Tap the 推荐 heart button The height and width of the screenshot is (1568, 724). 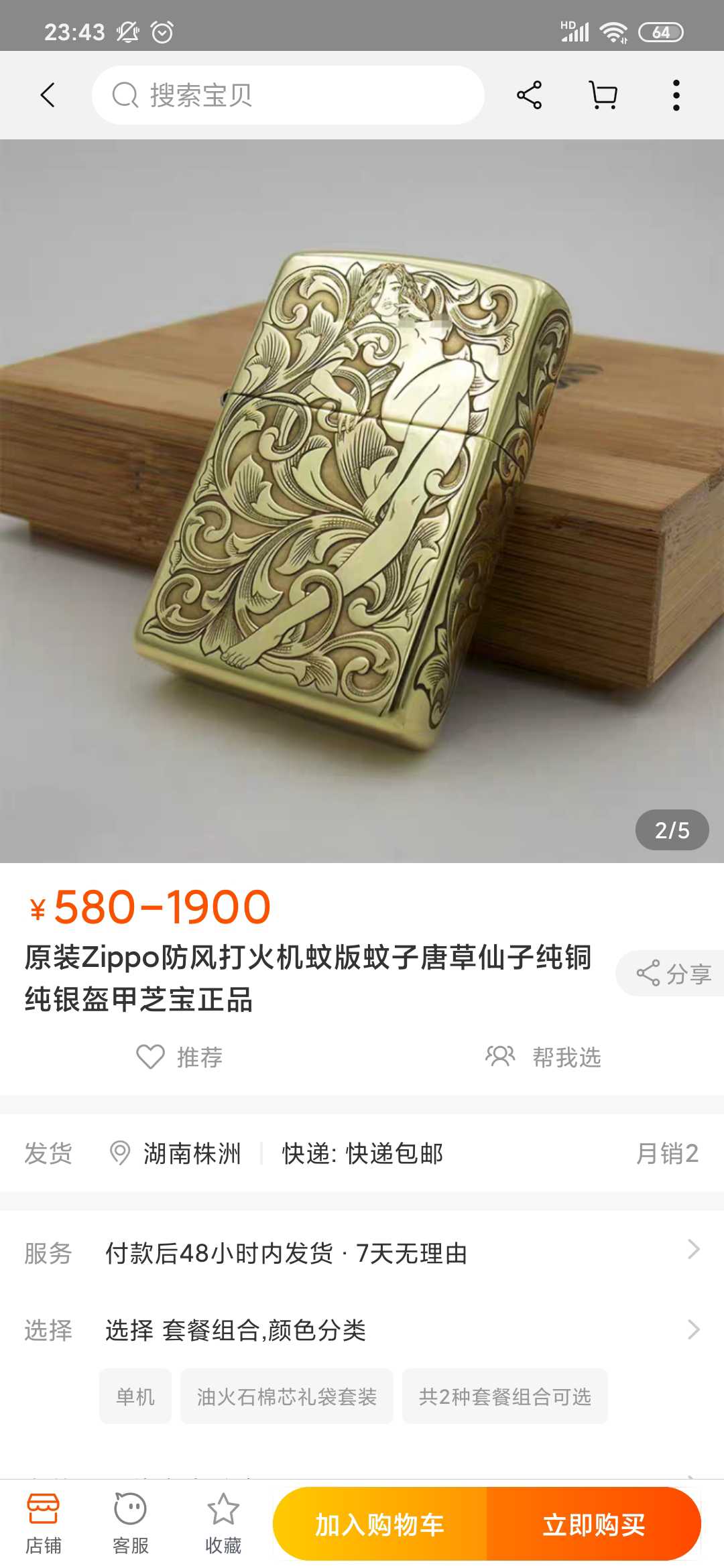coord(180,1057)
